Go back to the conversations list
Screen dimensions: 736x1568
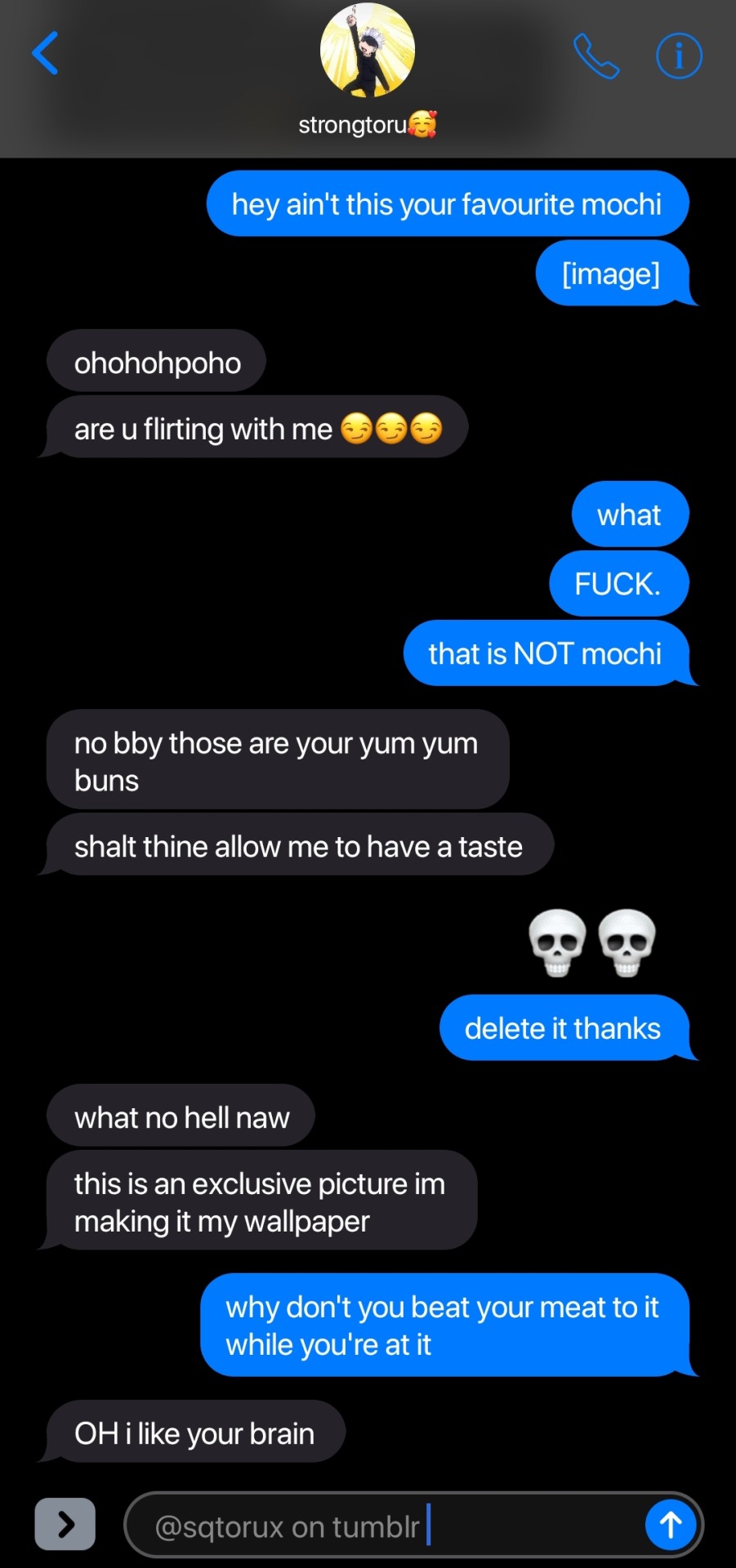(x=46, y=54)
